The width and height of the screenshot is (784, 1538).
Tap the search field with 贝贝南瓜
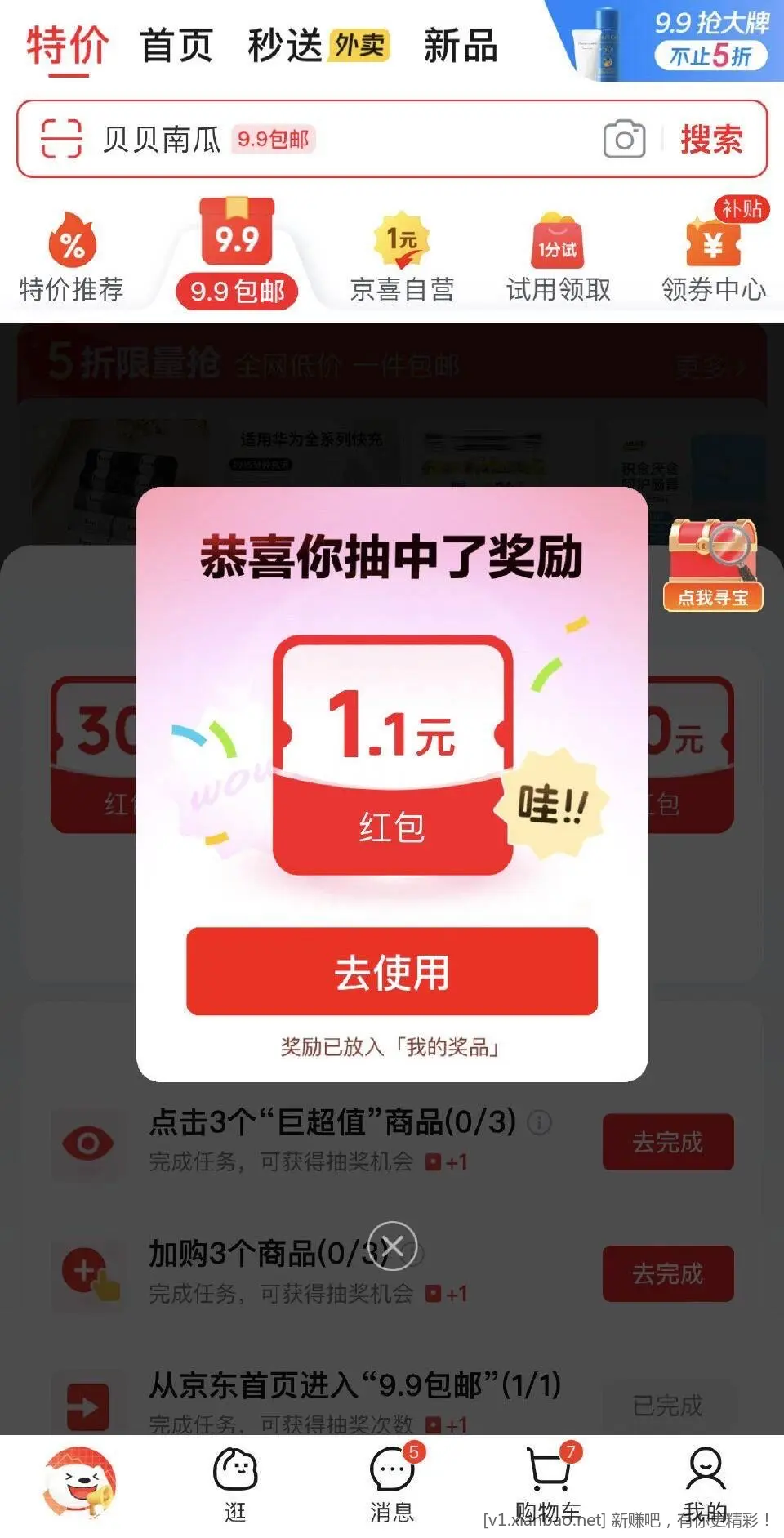pyautogui.click(x=367, y=140)
